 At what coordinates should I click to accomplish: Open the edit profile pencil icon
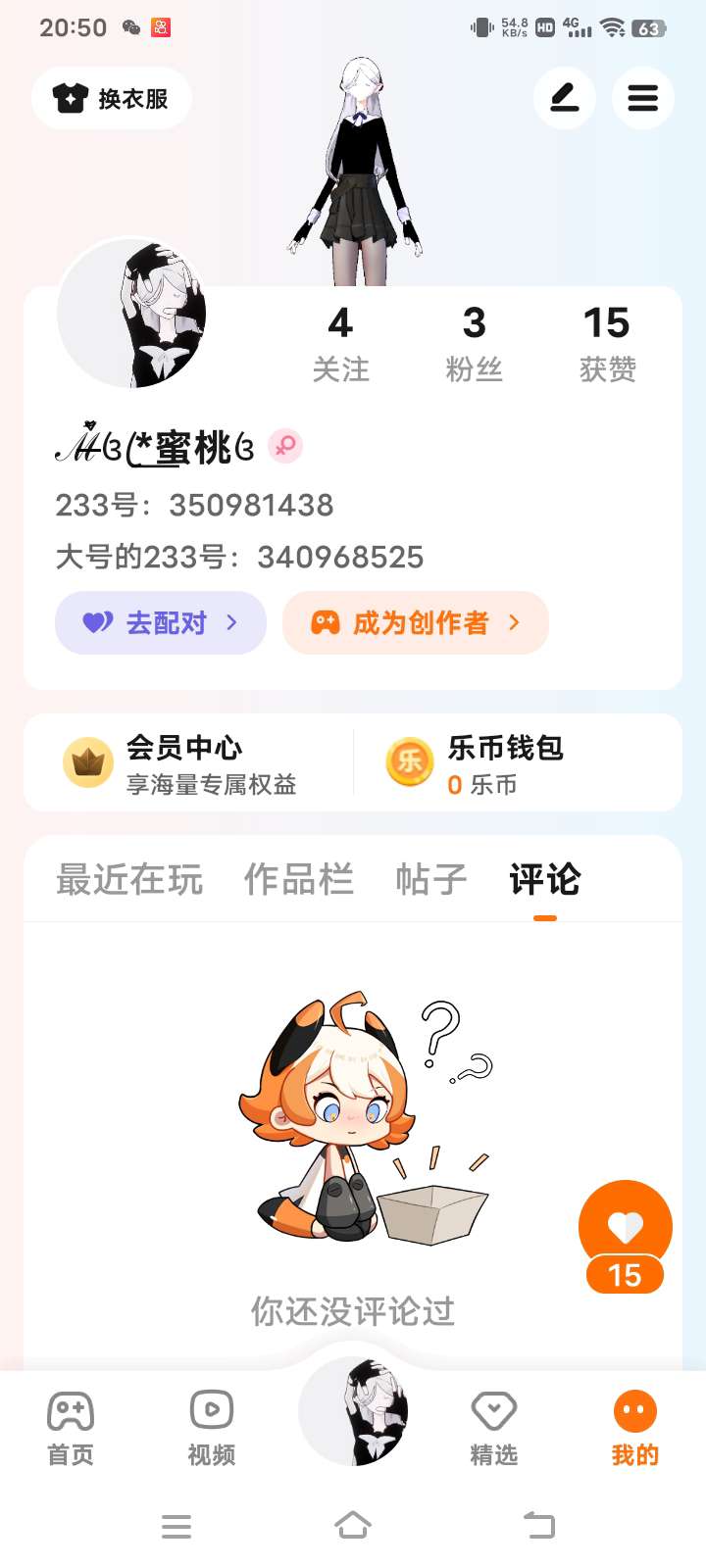coord(565,98)
